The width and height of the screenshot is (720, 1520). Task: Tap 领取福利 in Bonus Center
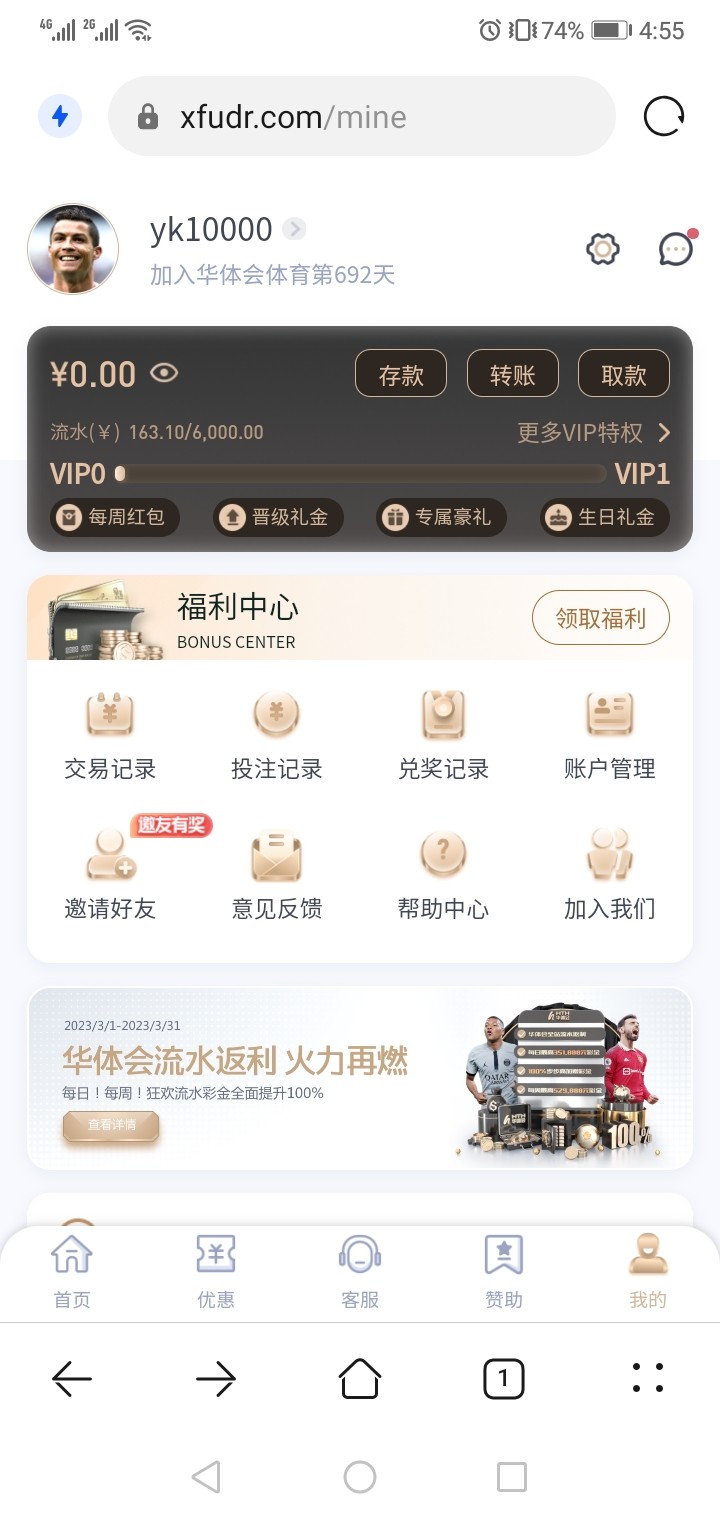600,618
